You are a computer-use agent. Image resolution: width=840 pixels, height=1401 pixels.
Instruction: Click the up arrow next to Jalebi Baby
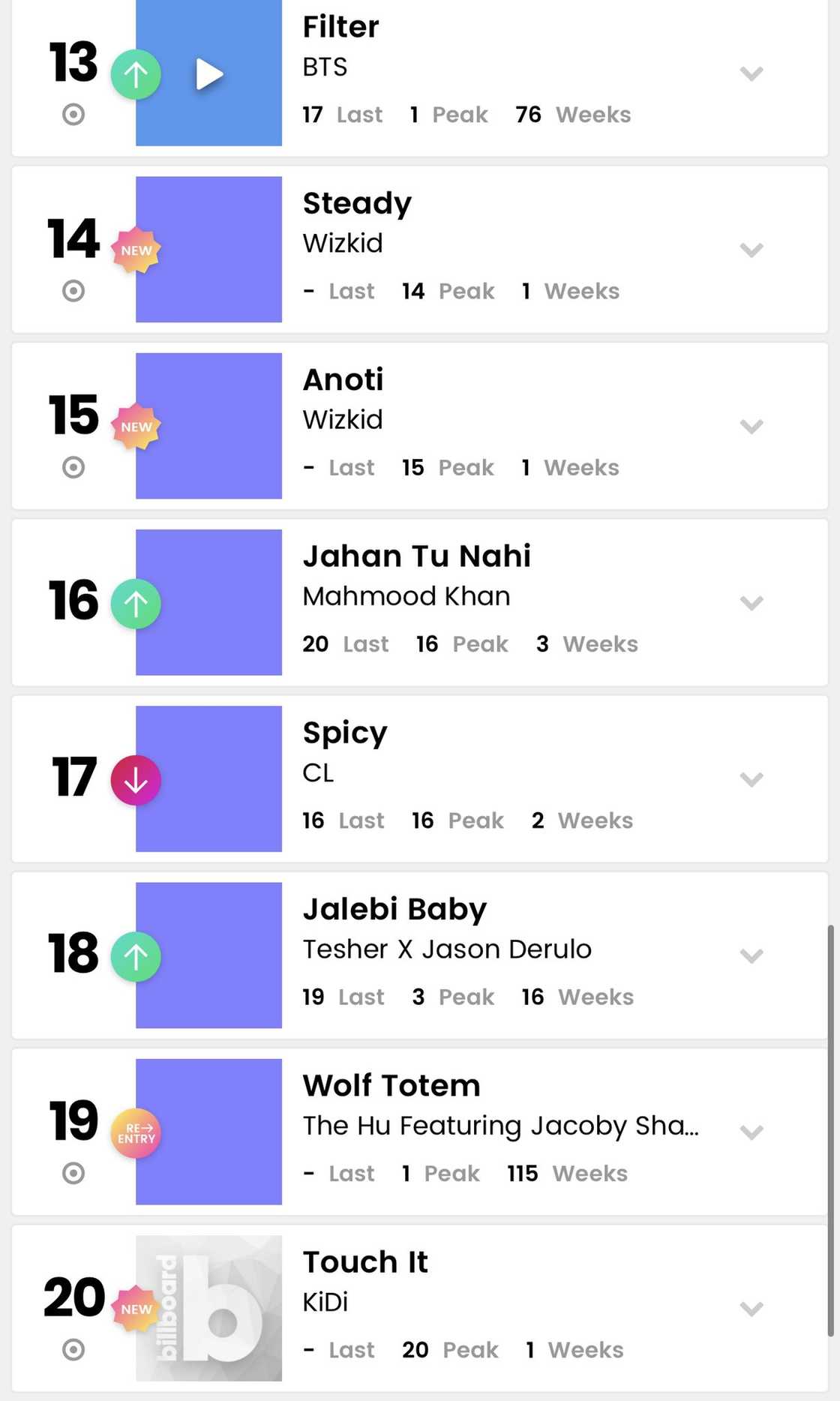tap(135, 956)
